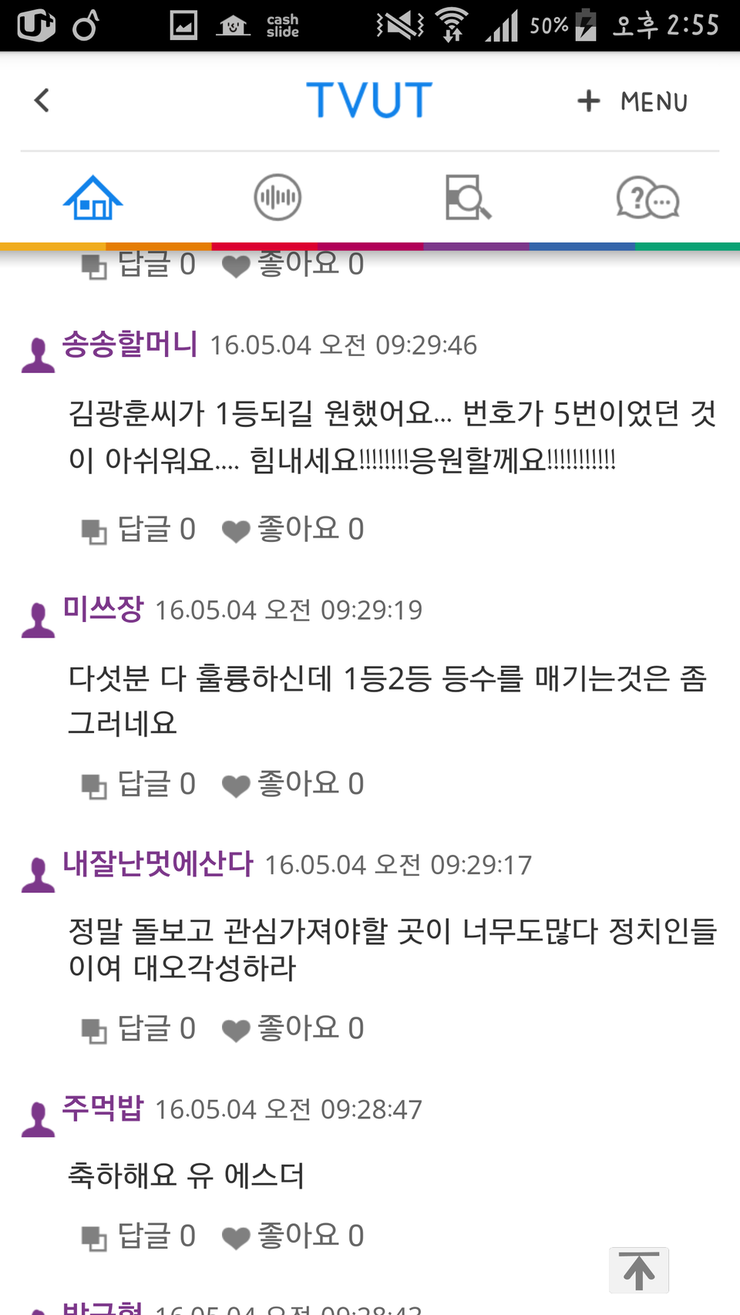Open the search tab
The width and height of the screenshot is (740, 1315).
(x=468, y=198)
